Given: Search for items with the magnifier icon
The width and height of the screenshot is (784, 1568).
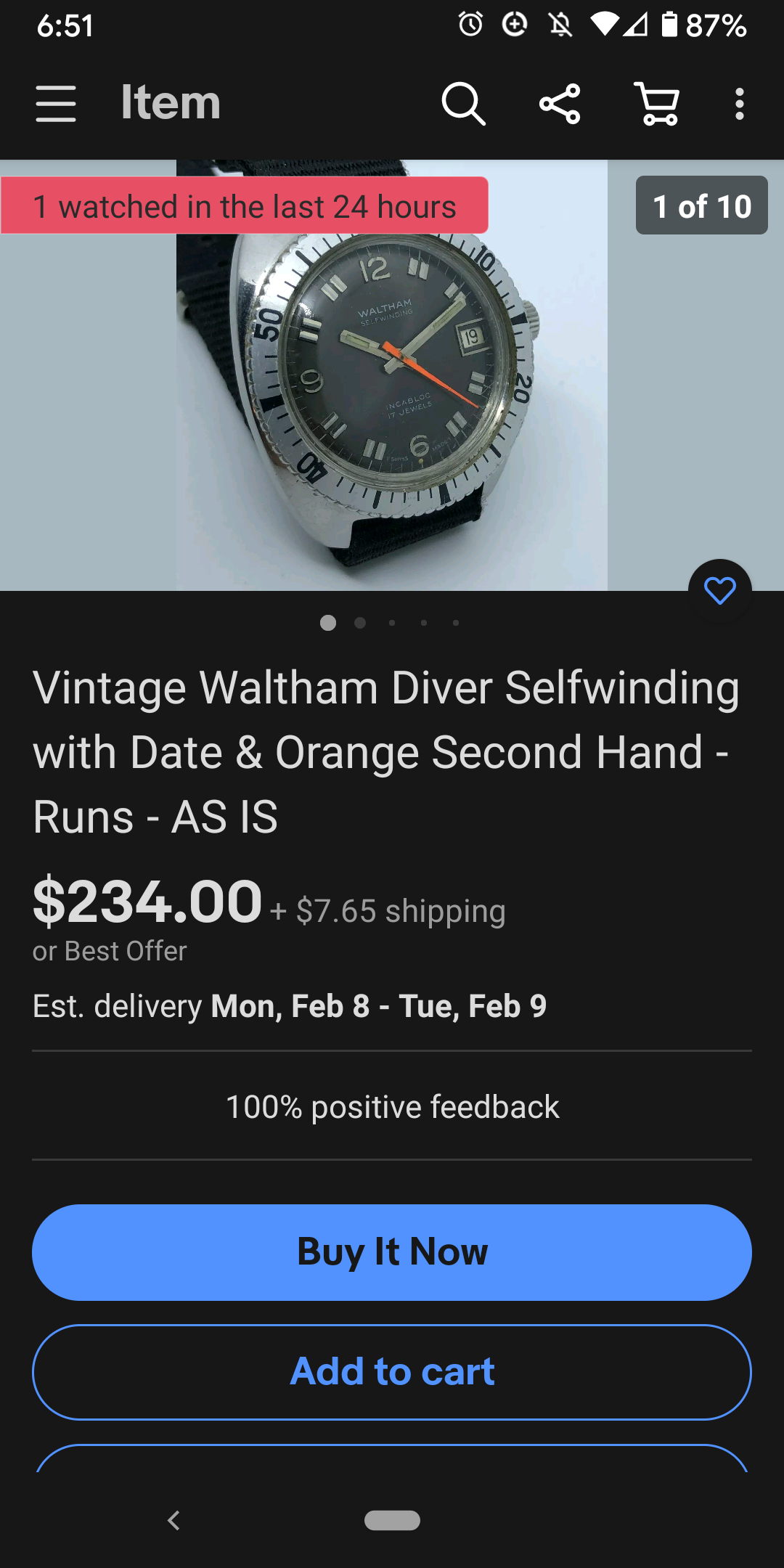Looking at the screenshot, I should pos(463,104).
